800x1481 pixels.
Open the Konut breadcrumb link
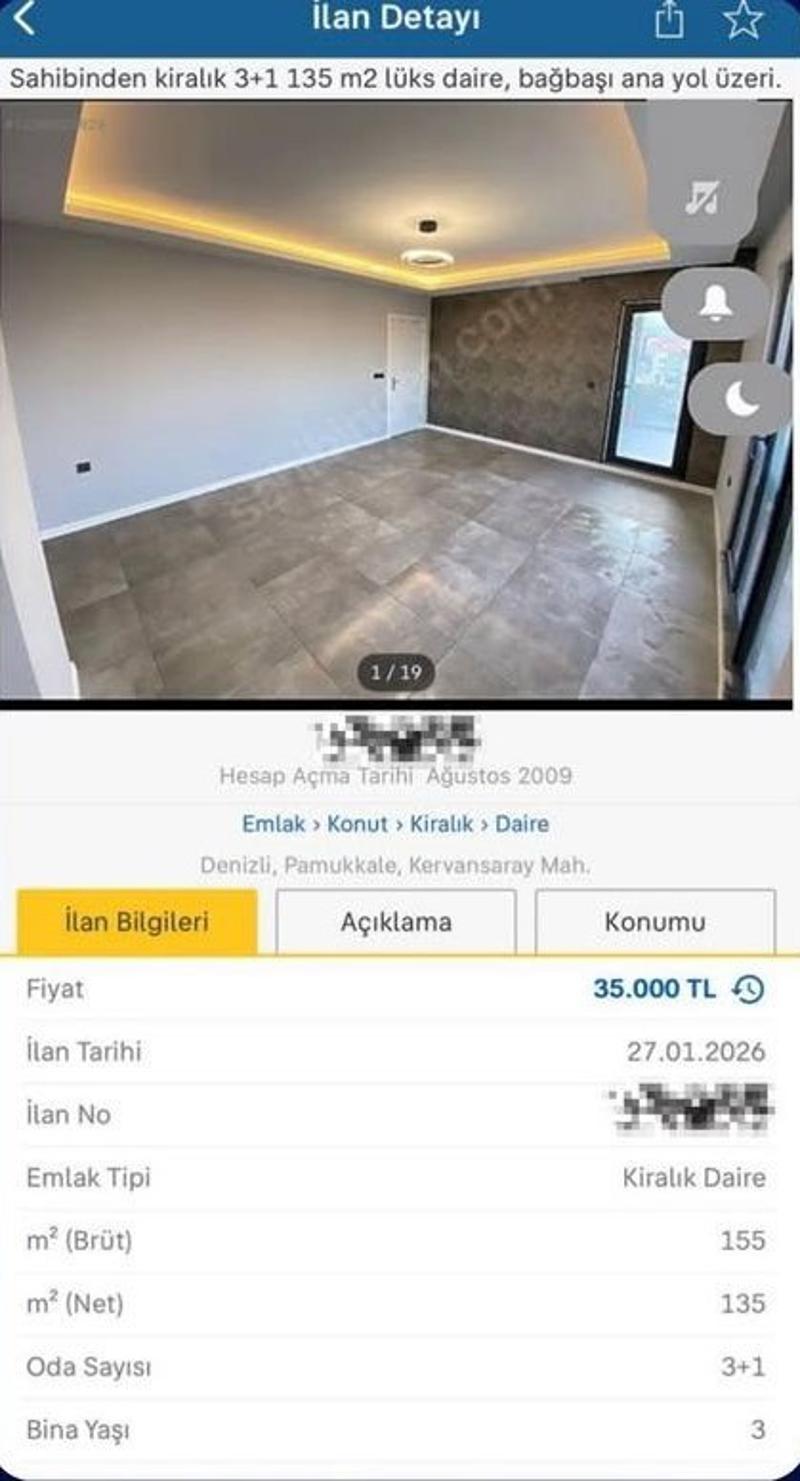[357, 824]
